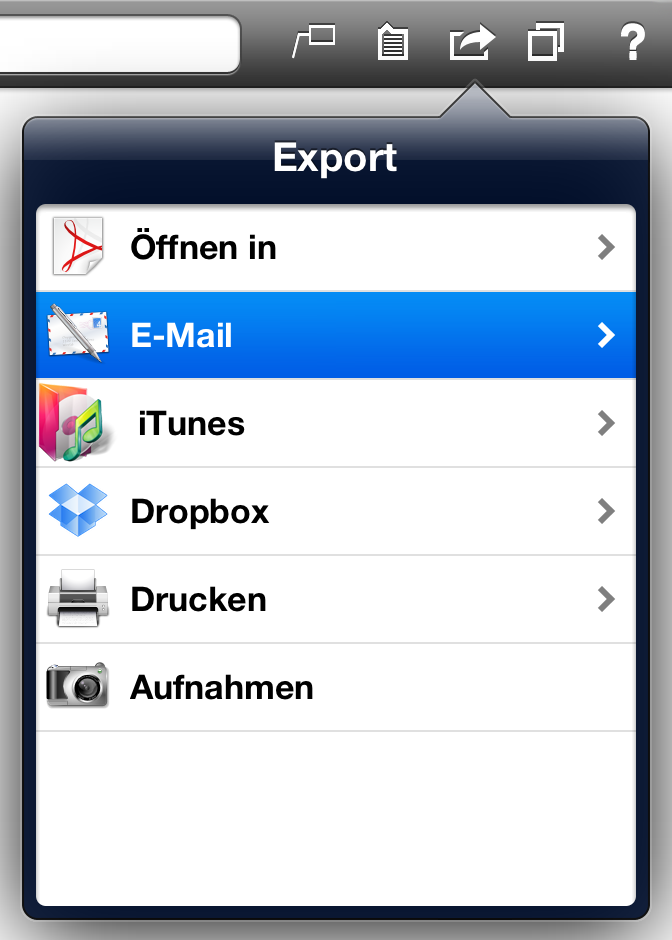This screenshot has height=940, width=672.
Task: Open the document list icon
Action: 393,43
